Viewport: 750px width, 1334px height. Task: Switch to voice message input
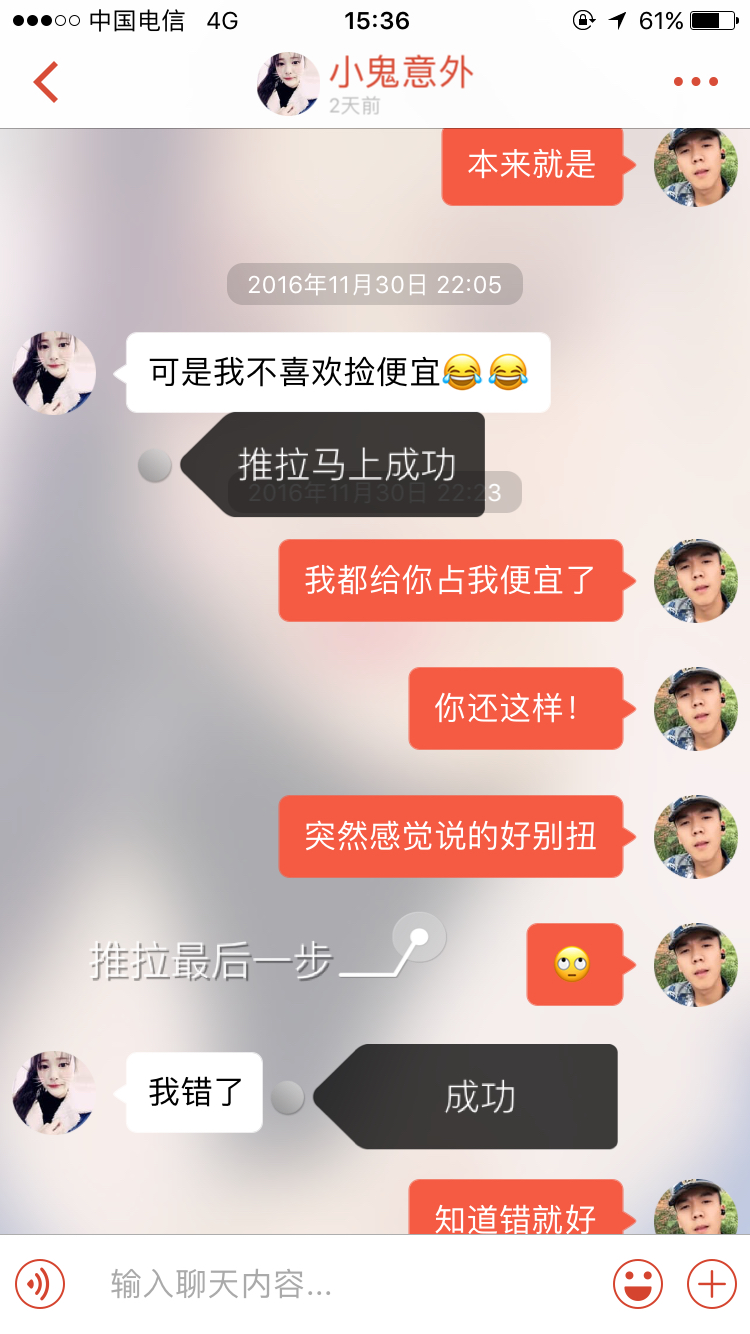click(x=40, y=1283)
